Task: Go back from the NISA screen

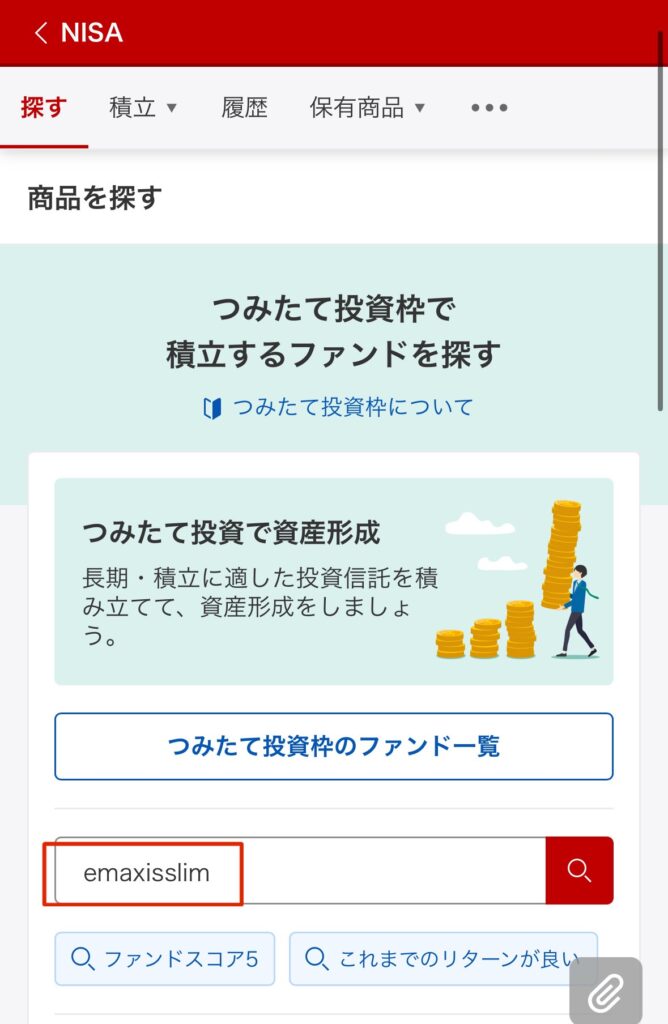Action: (x=40, y=33)
